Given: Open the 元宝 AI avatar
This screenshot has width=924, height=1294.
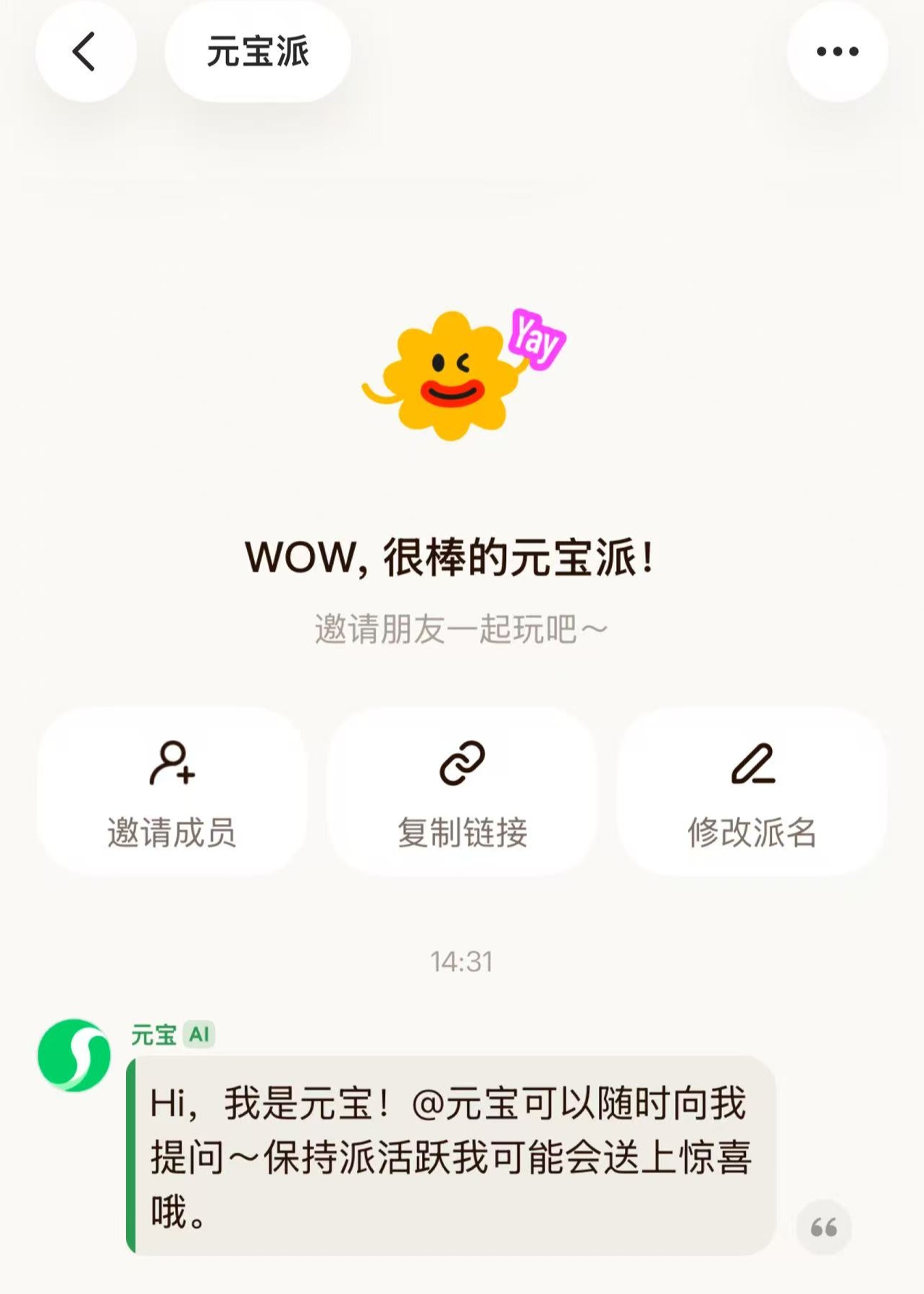Looking at the screenshot, I should coord(74,1055).
